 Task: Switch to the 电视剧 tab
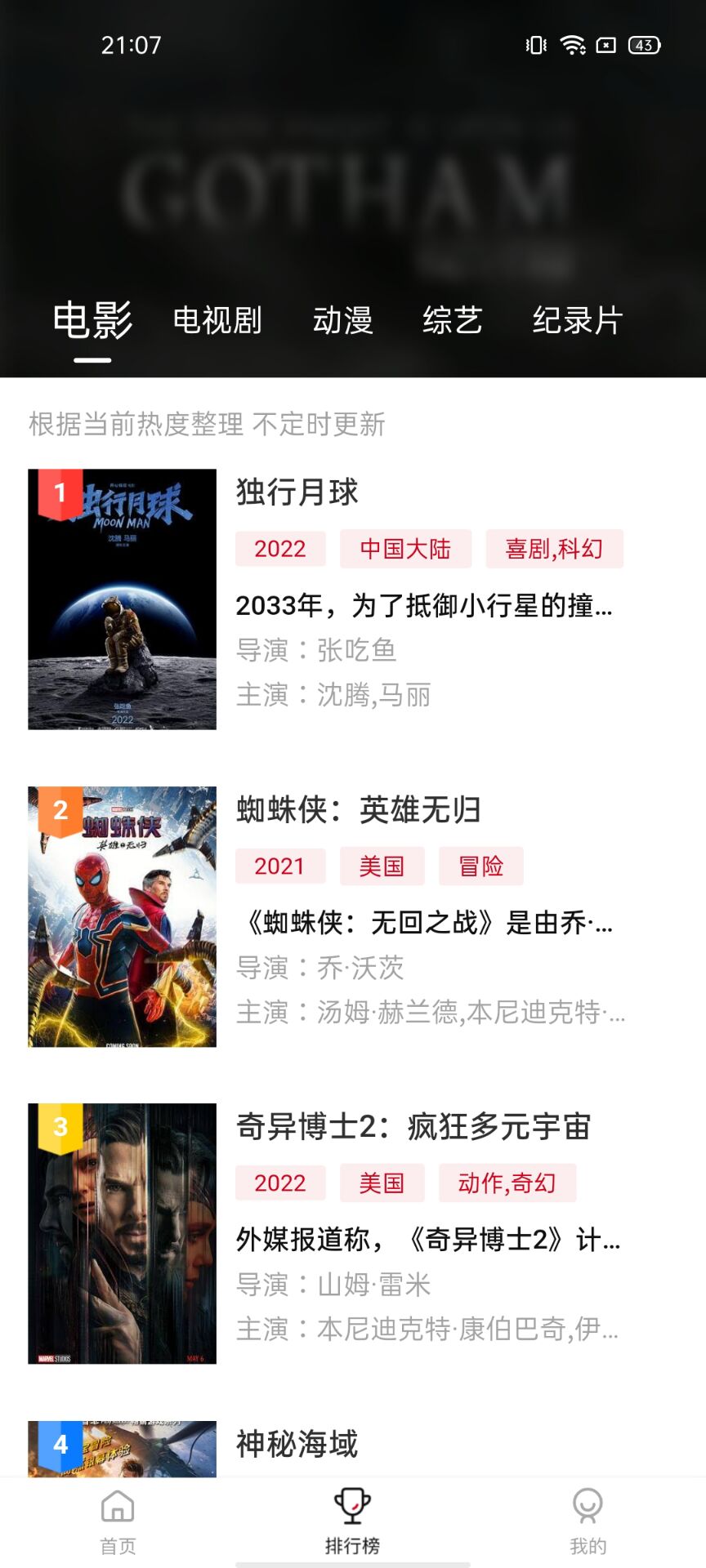(217, 320)
